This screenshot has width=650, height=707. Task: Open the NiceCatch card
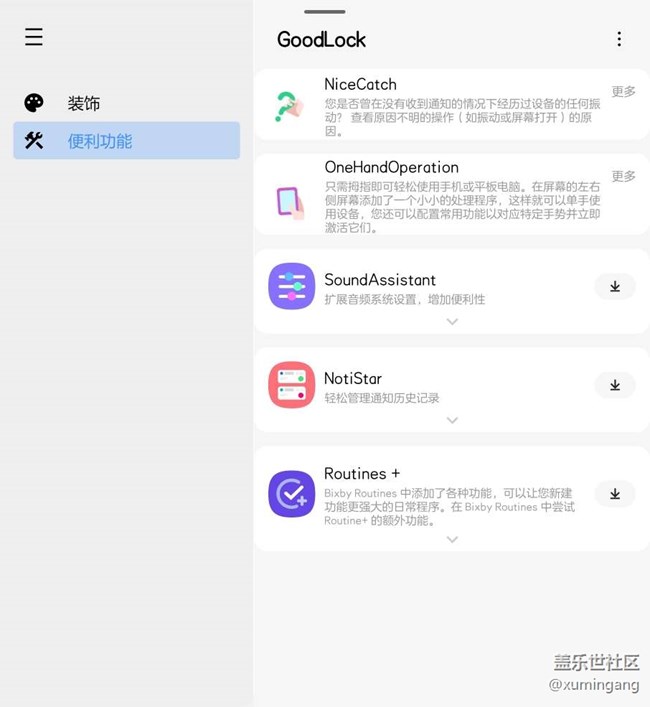pyautogui.click(x=440, y=104)
